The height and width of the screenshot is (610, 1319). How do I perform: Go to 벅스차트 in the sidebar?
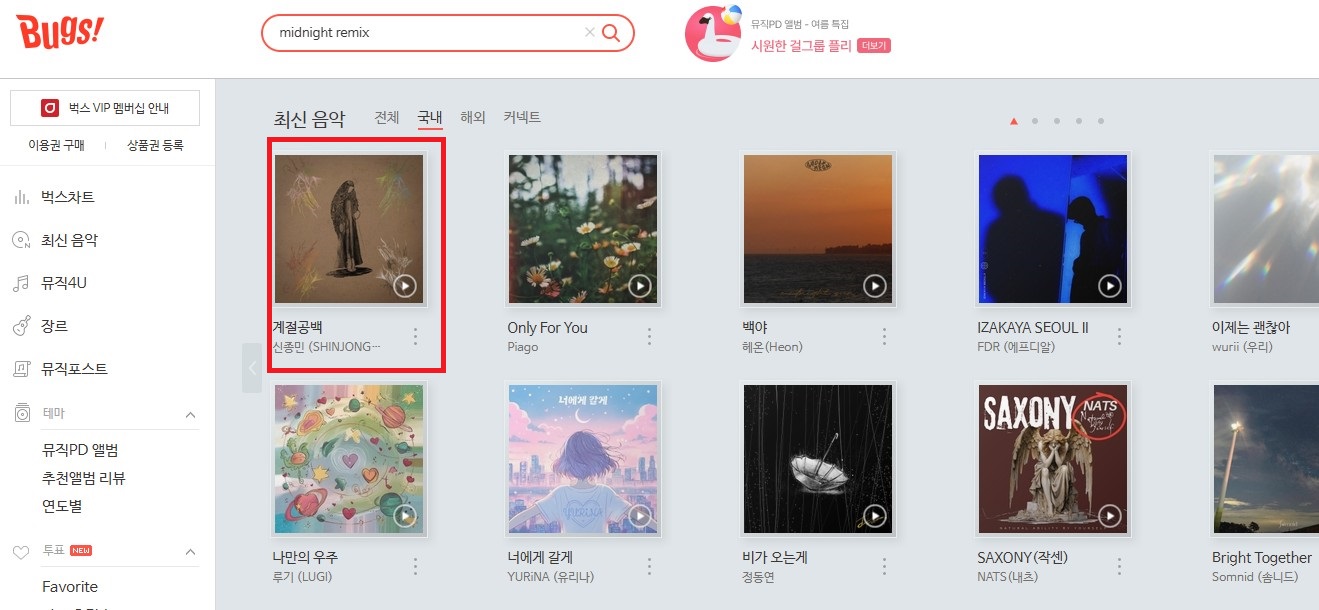(x=68, y=197)
